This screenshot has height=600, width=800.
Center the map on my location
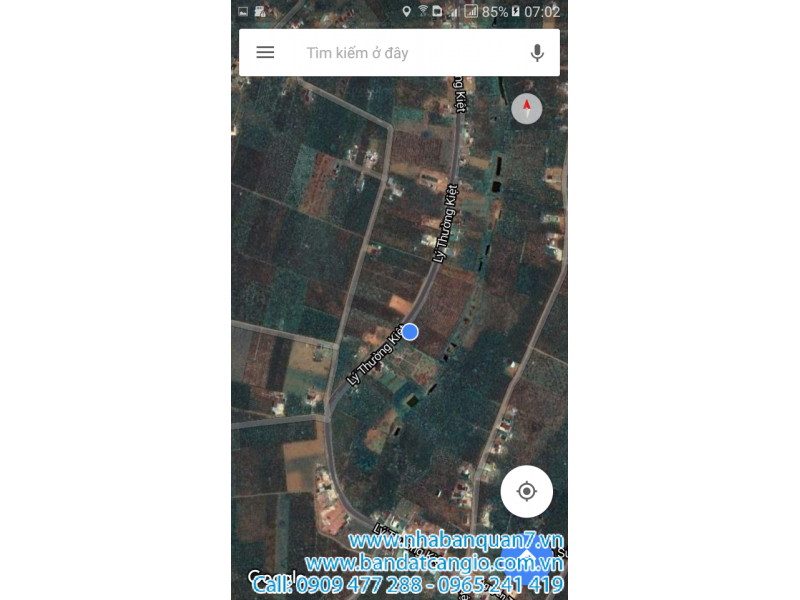click(x=527, y=491)
